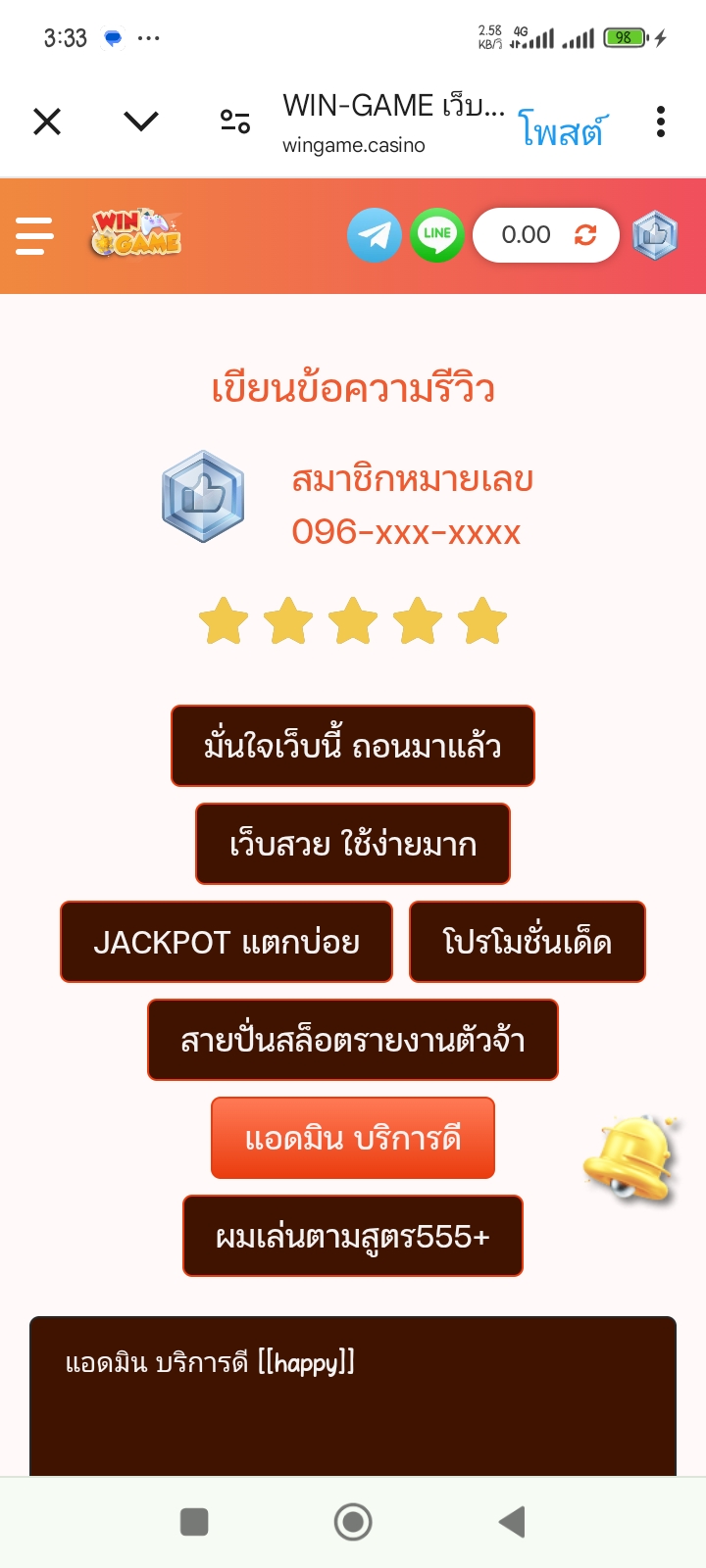Open the Telegram contact icon
Screen dimensions: 706x1568
click(375, 235)
